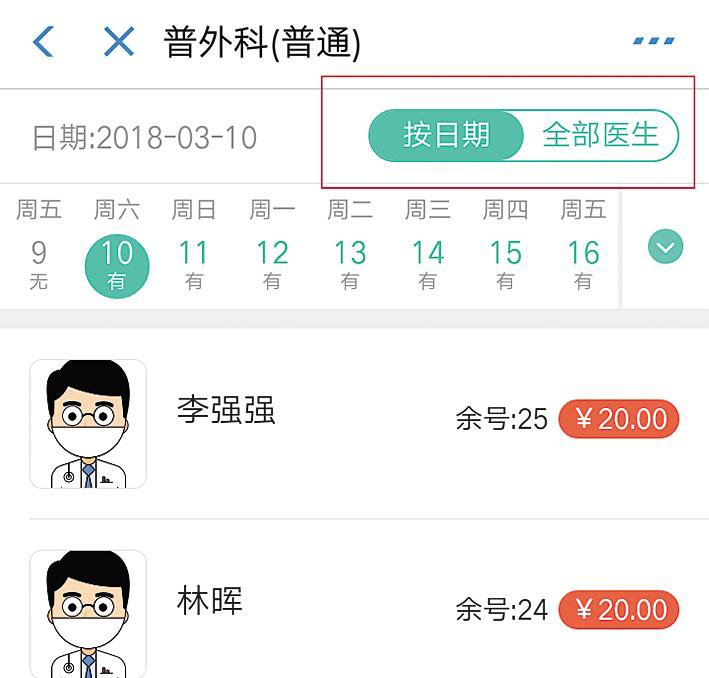Open the three-dot overflow menu
709x678 pixels.
654,42
